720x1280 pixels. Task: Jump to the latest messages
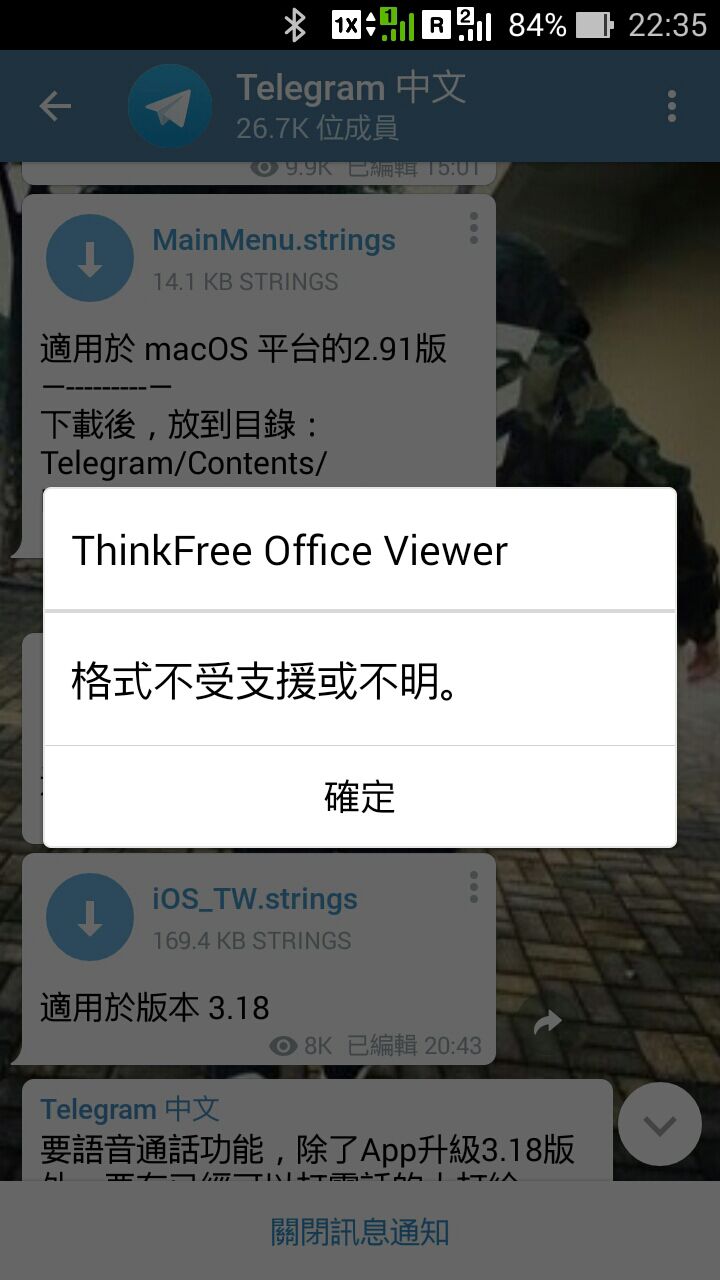(659, 1124)
